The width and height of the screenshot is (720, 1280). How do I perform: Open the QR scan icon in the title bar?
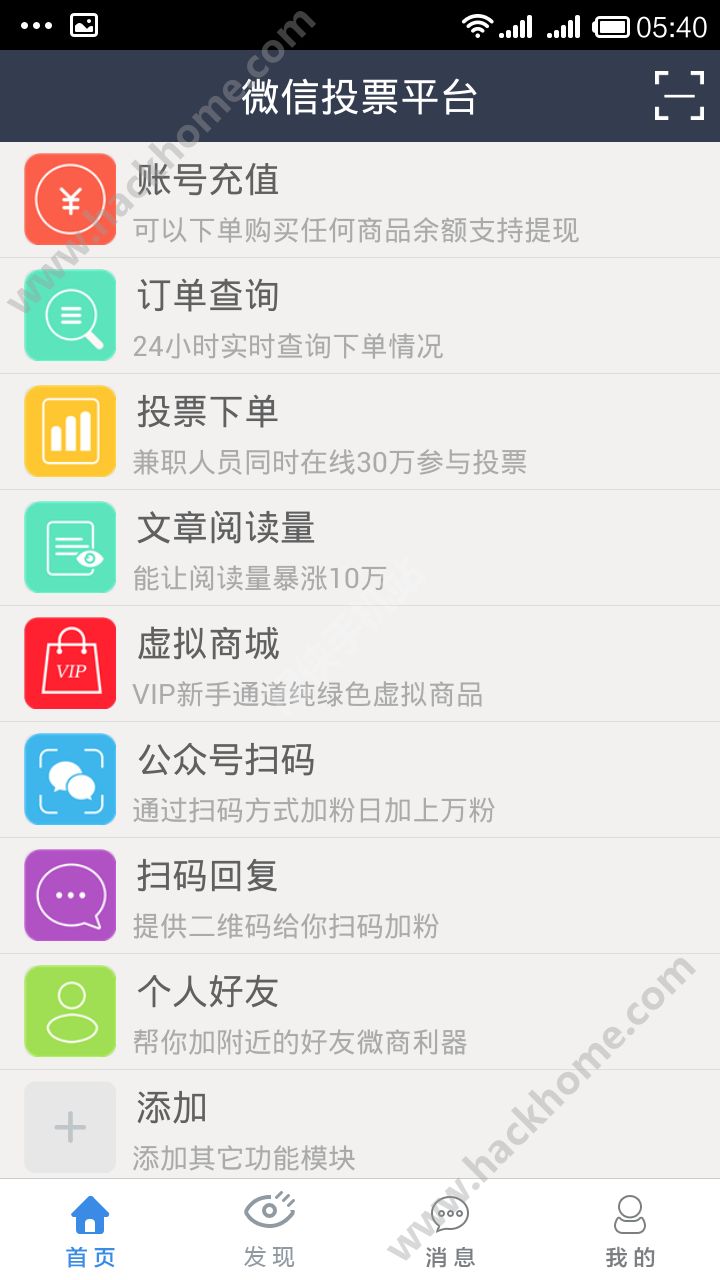point(678,96)
